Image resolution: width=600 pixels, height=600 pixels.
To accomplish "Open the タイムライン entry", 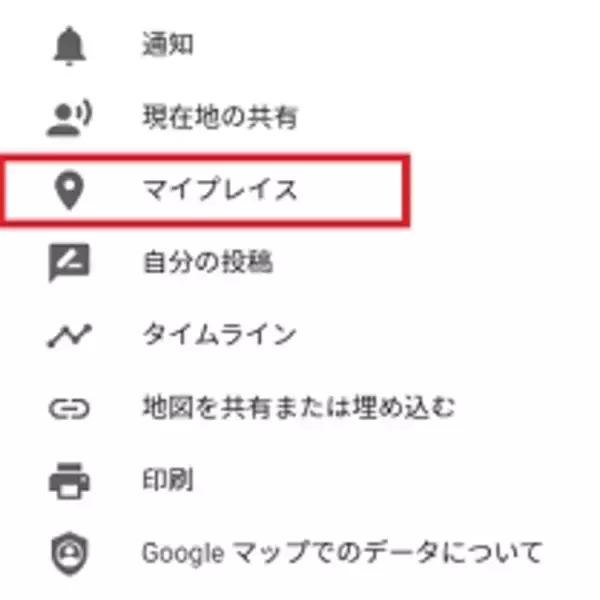I will coord(219,334).
